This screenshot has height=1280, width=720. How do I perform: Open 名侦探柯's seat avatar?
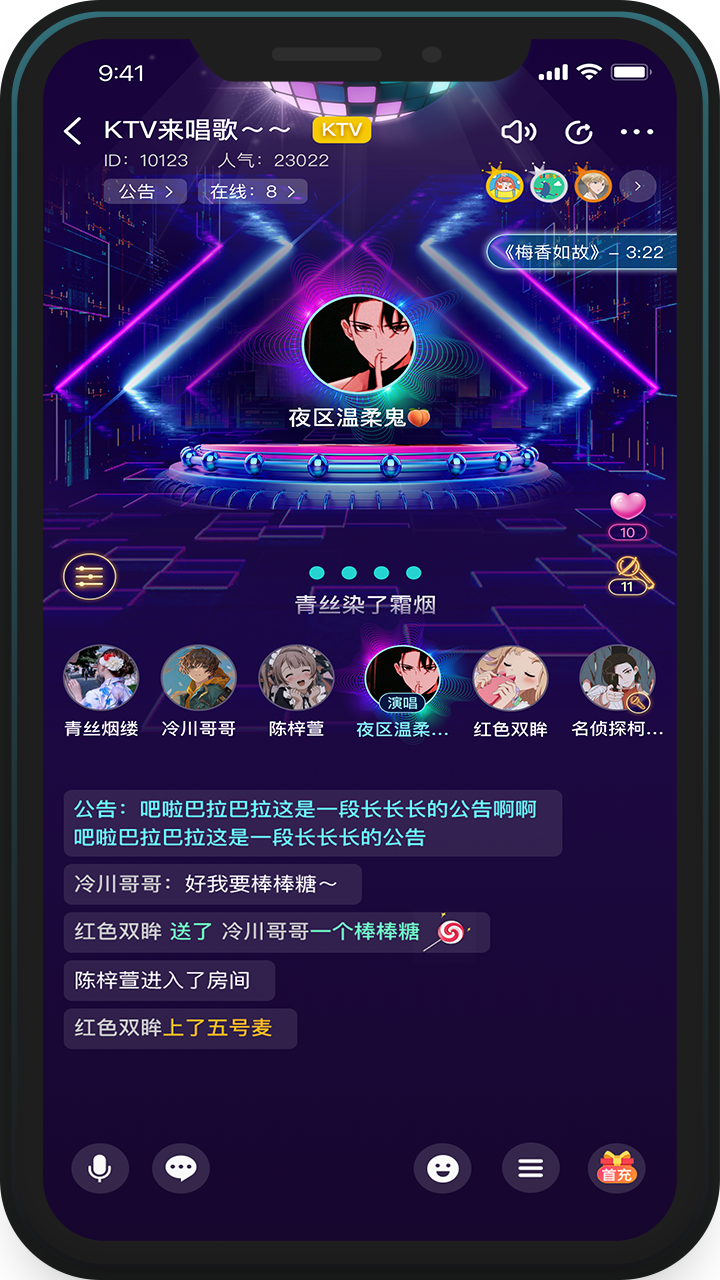point(617,677)
